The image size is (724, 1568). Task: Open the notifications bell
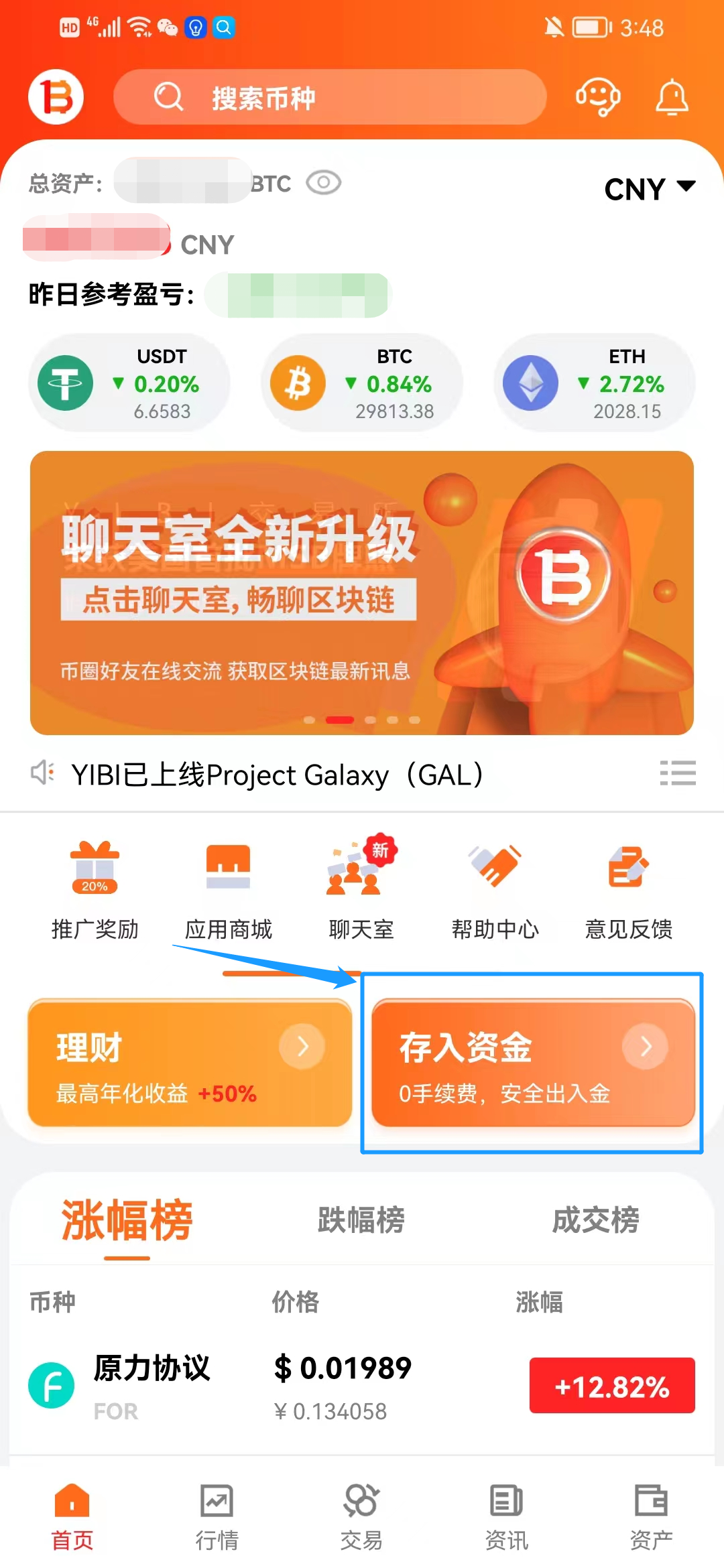click(x=672, y=98)
